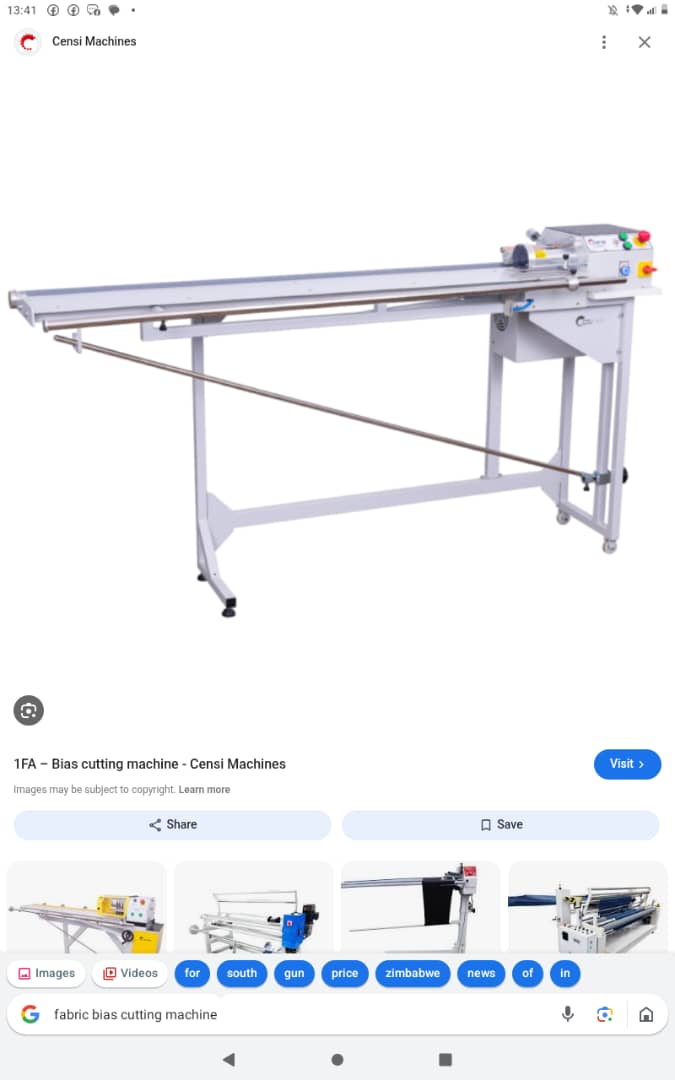Screen dimensions: 675x1080
Task: Open the three-dot overflow menu
Action: 603,42
